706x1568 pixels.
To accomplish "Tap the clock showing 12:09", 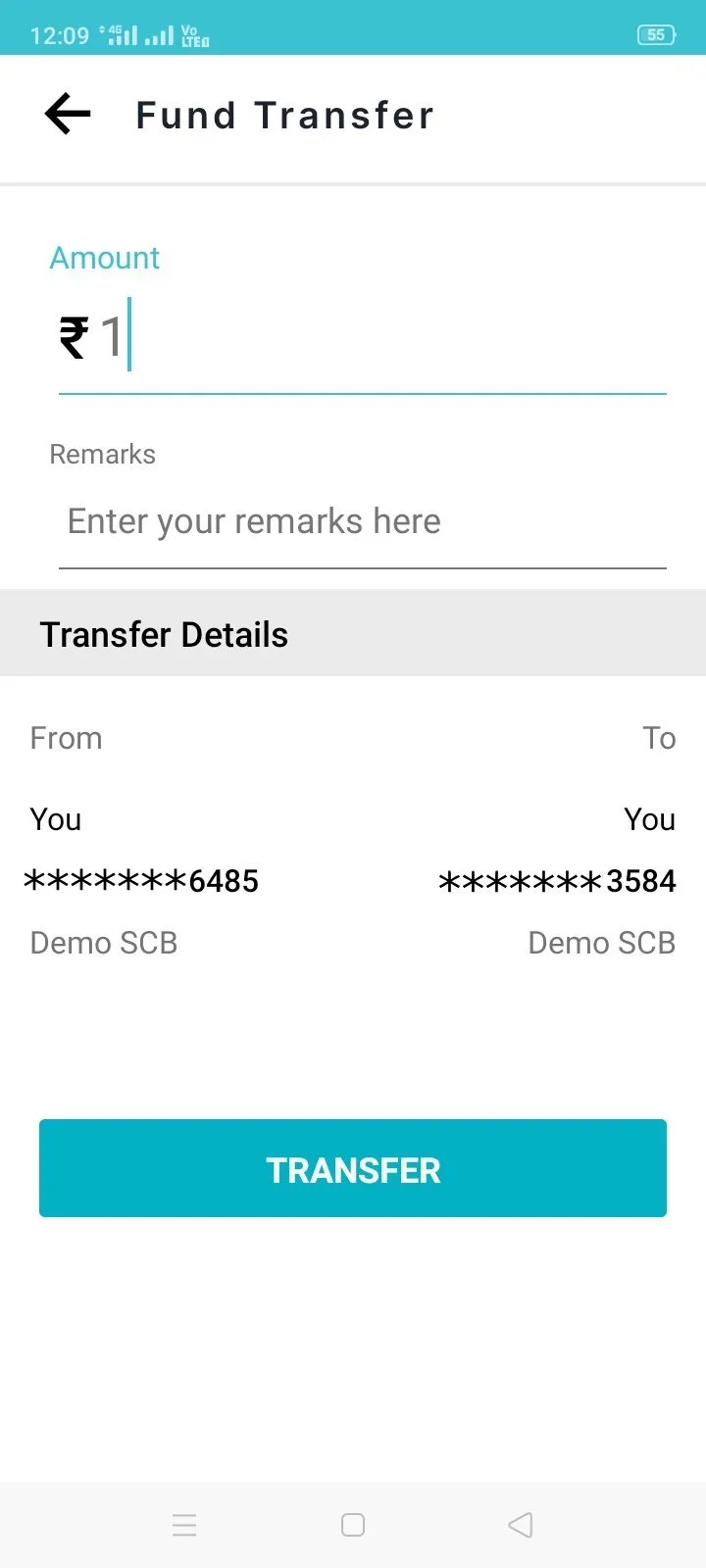I will point(56,35).
